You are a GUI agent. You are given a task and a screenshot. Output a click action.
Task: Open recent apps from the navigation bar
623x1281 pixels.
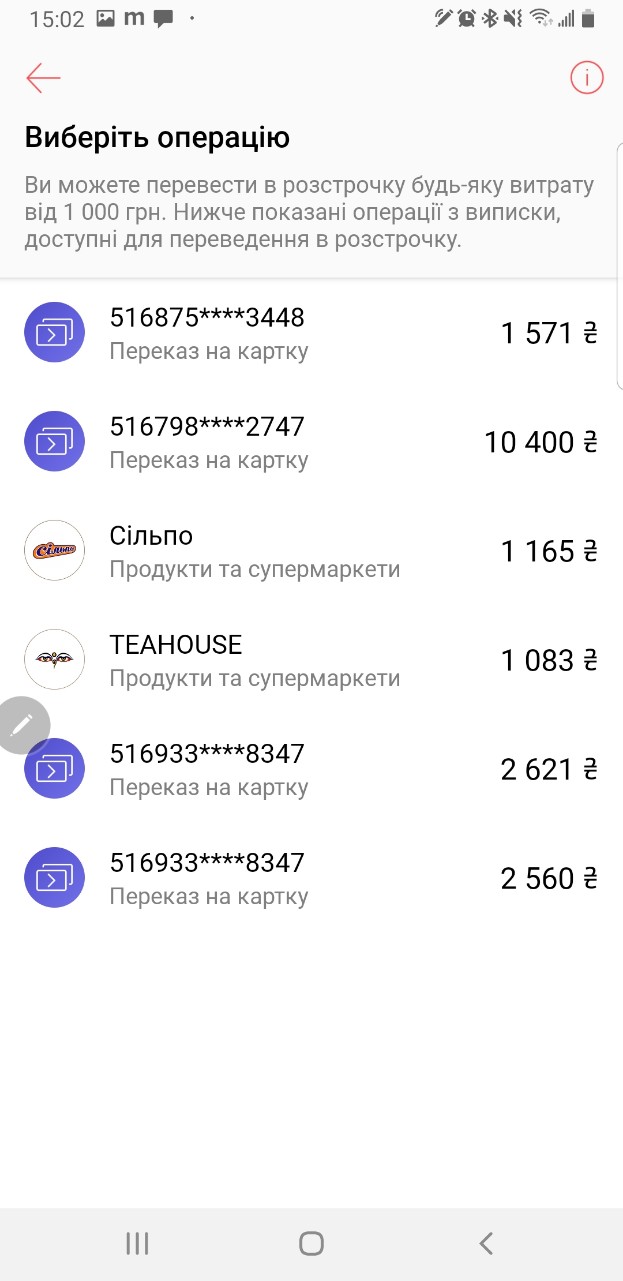[x=137, y=1243]
